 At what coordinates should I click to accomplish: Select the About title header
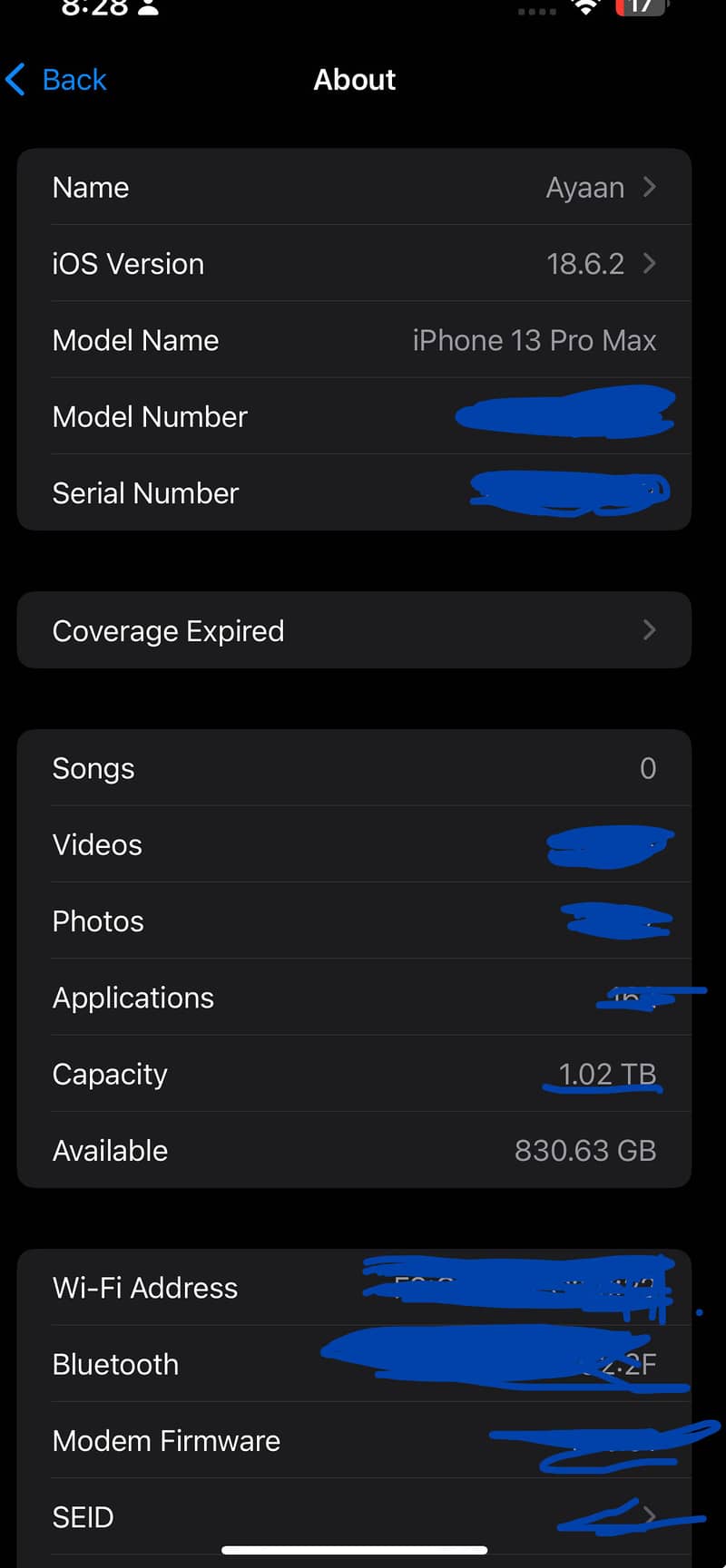point(354,80)
